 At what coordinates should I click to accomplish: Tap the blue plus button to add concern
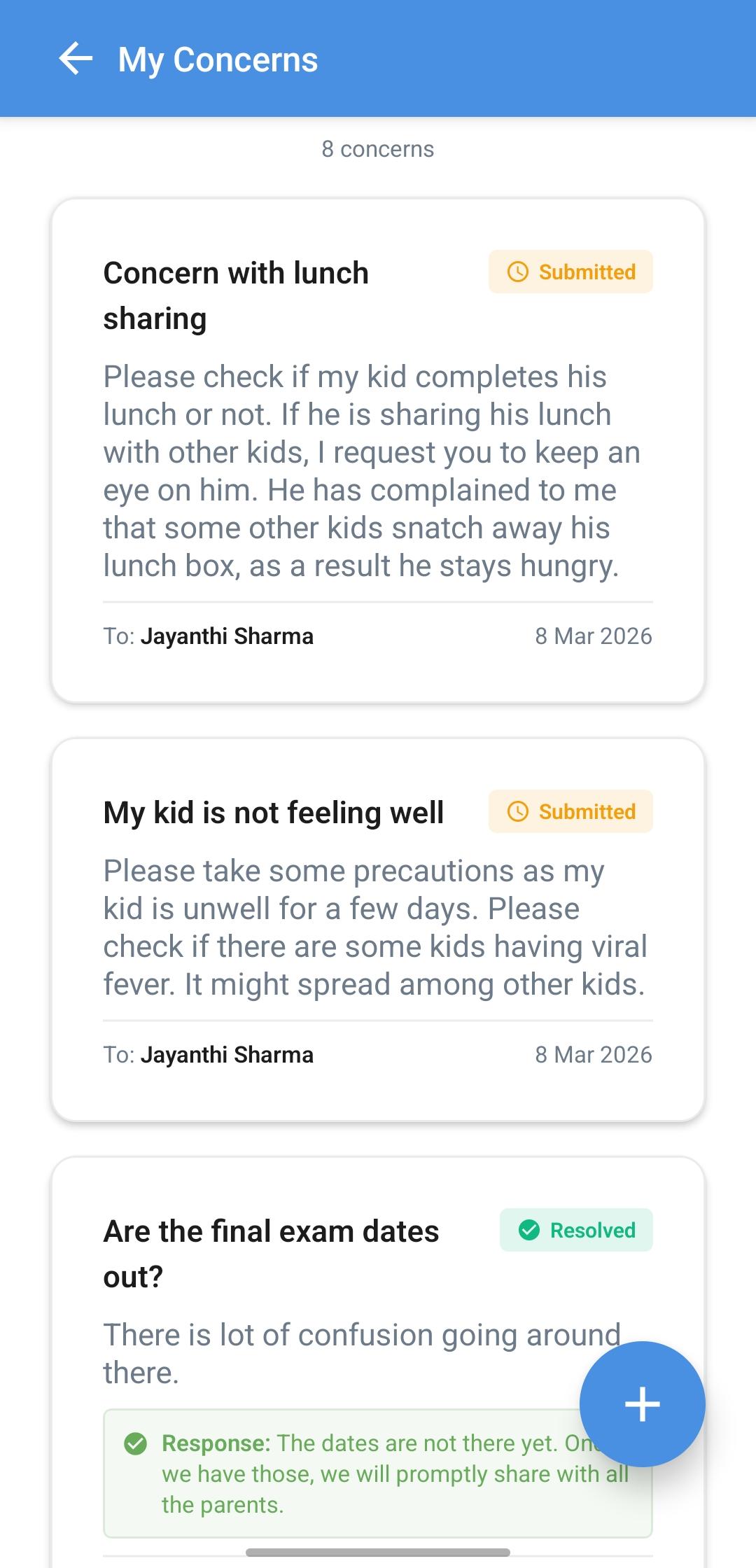(641, 1405)
